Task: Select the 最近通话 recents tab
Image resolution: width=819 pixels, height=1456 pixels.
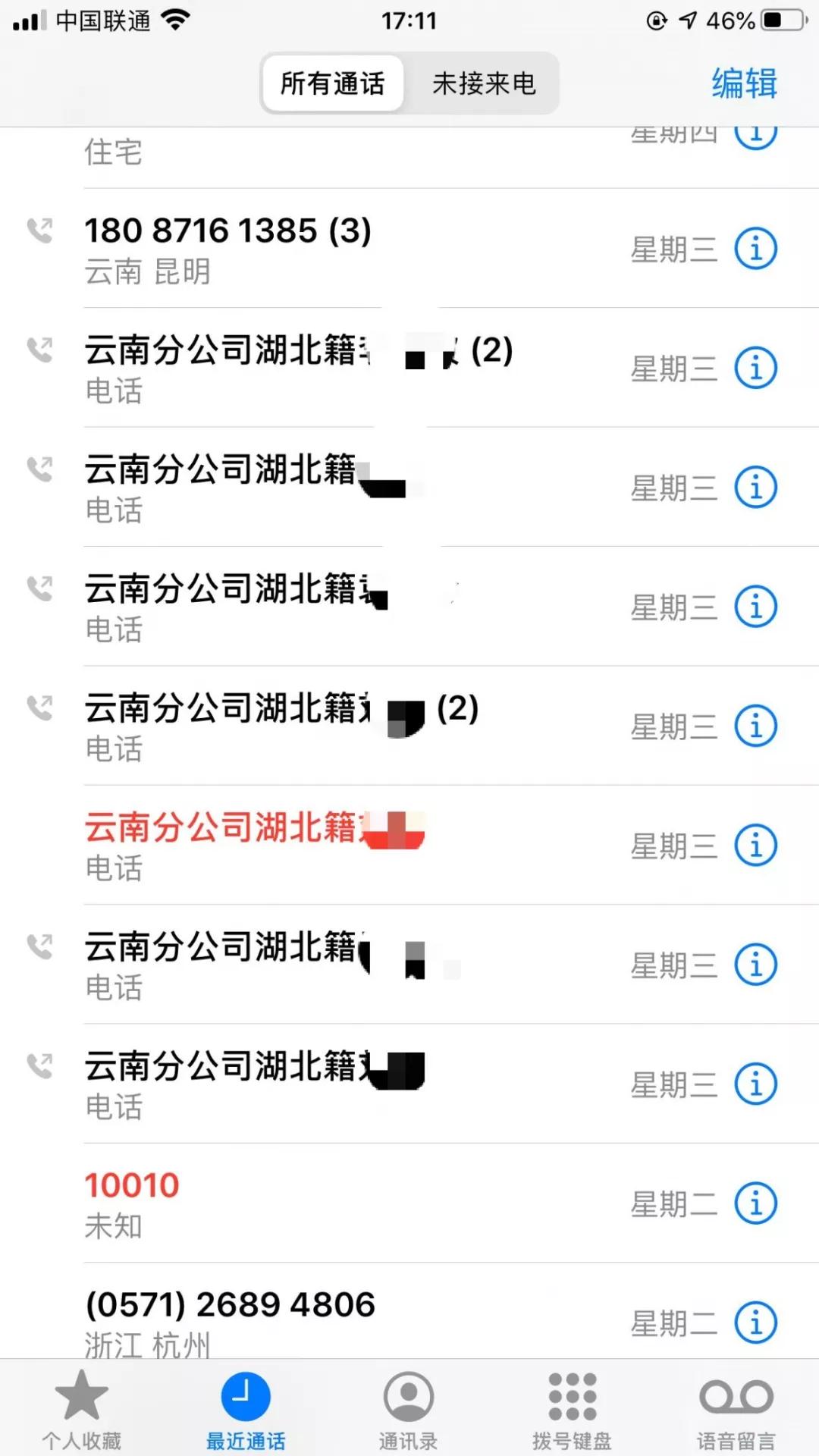Action: tap(246, 1409)
